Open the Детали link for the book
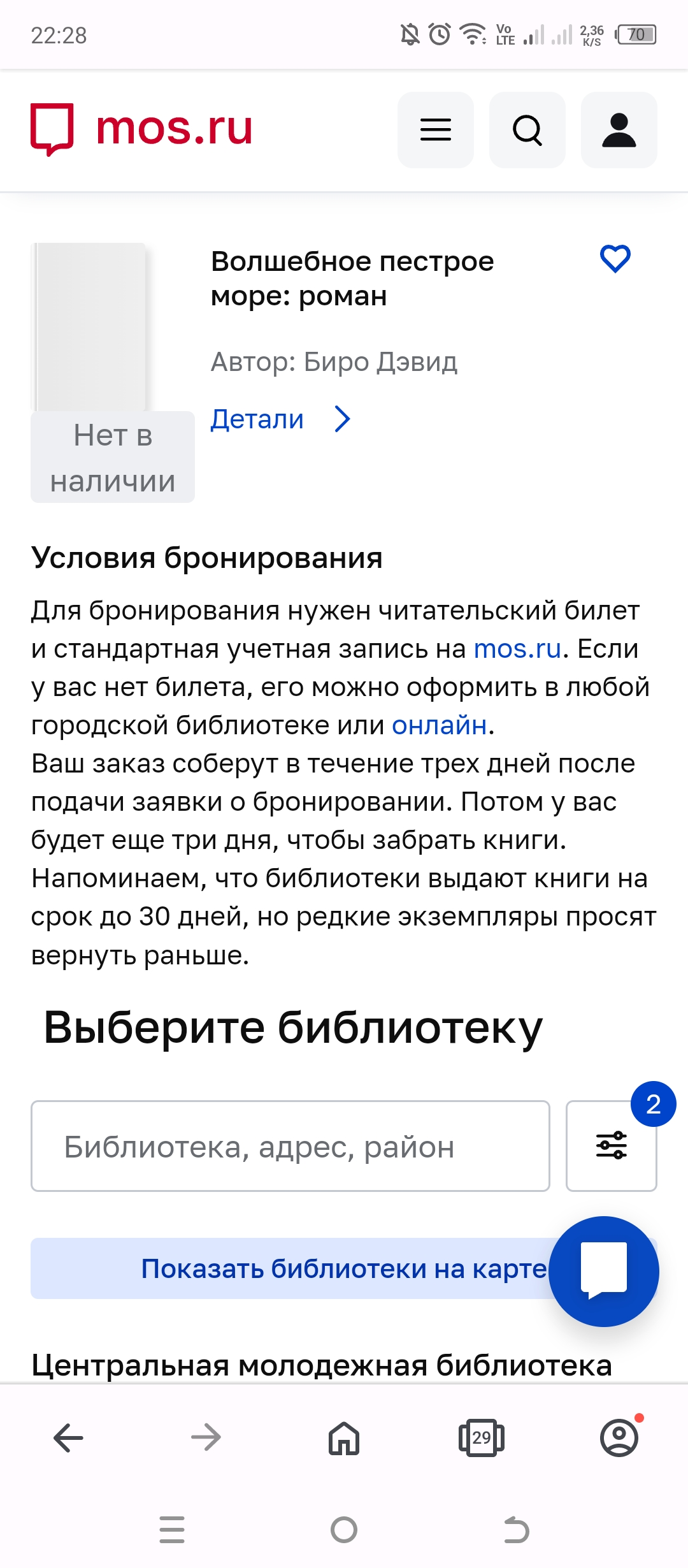The width and height of the screenshot is (688, 1568). pos(280,419)
